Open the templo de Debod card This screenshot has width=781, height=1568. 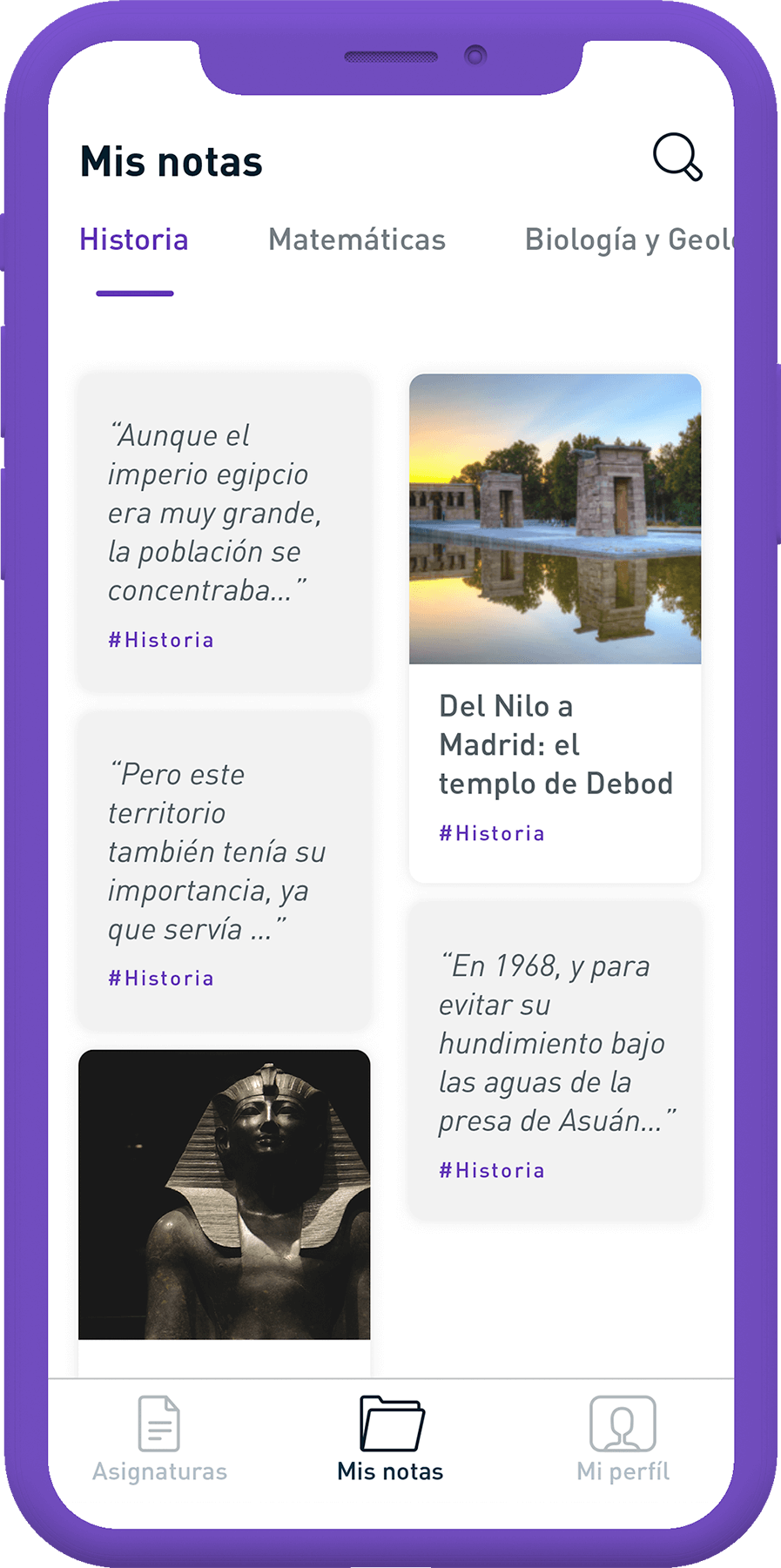(555, 627)
